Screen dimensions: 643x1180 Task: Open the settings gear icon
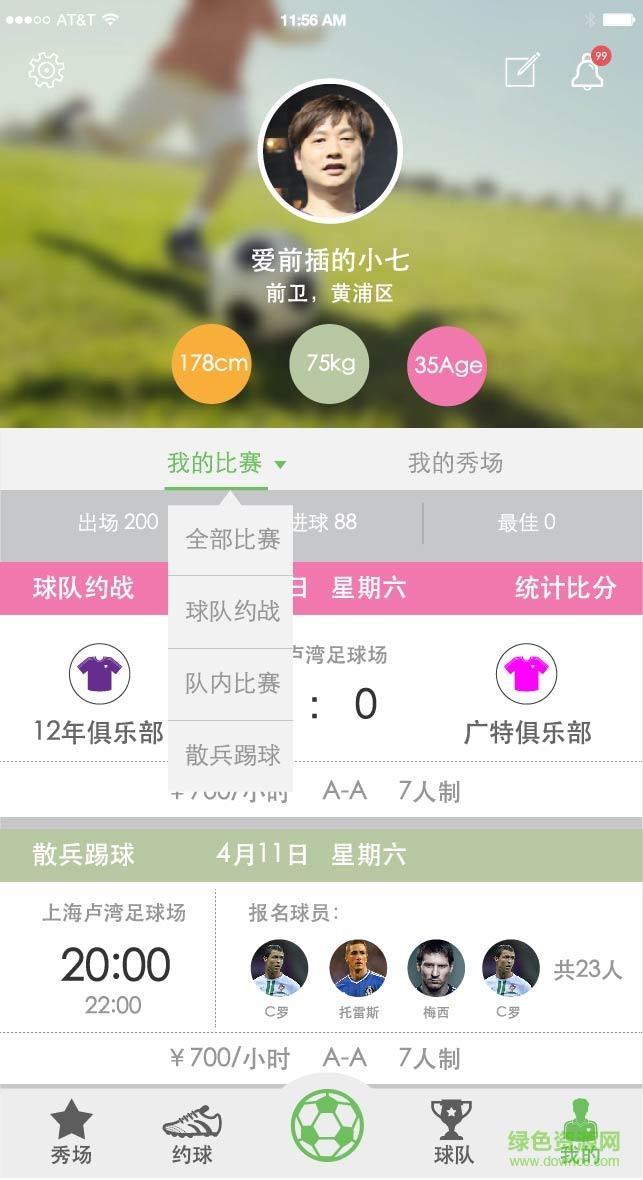pyautogui.click(x=46, y=70)
